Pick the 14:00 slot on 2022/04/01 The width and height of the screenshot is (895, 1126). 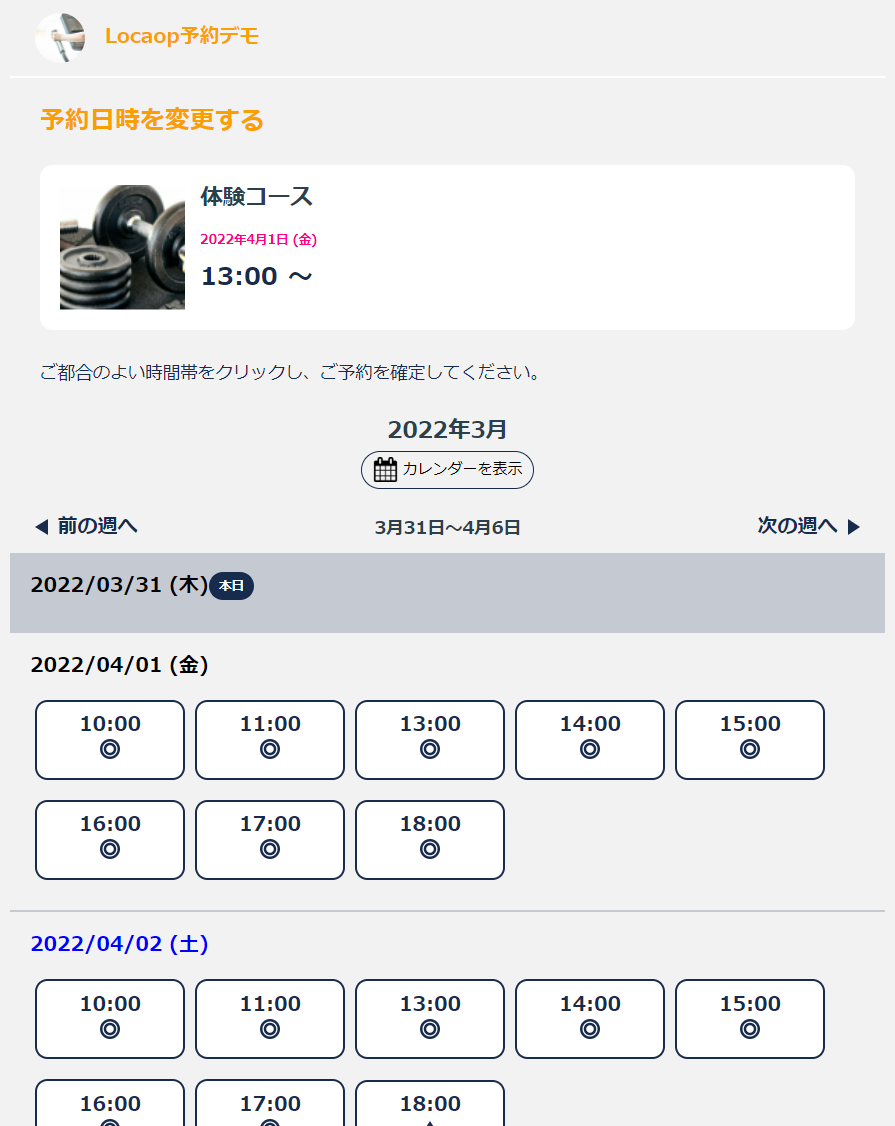[x=590, y=740]
